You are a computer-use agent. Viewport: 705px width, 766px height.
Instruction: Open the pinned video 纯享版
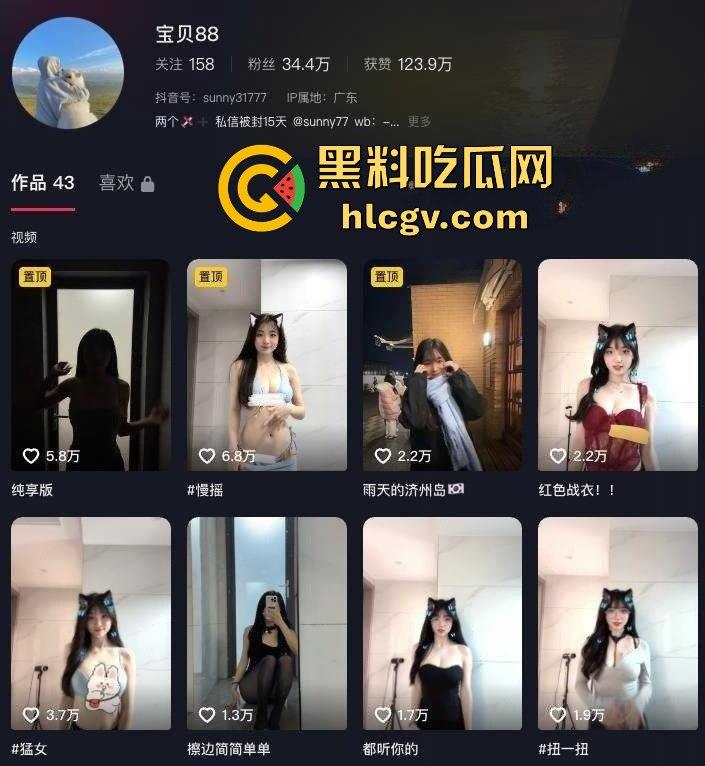click(91, 365)
